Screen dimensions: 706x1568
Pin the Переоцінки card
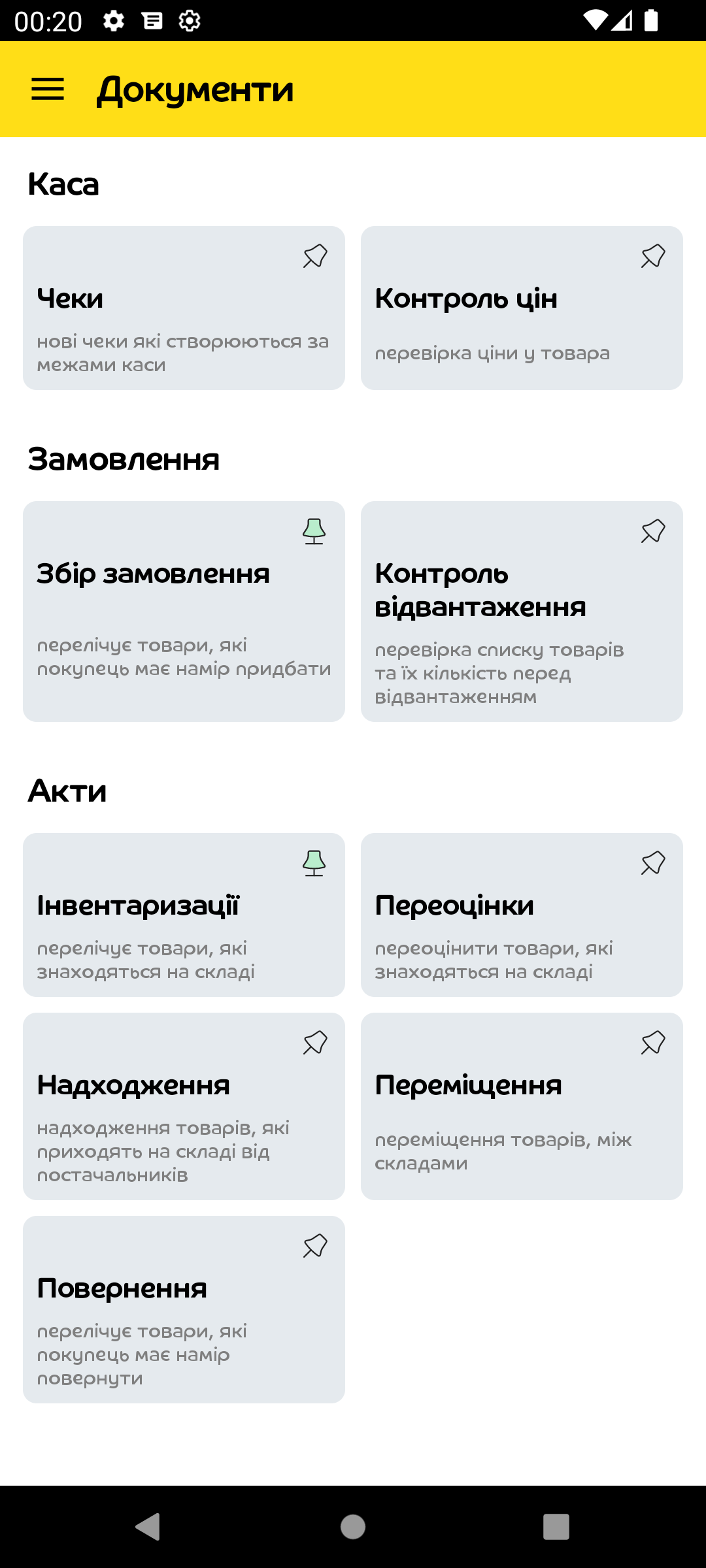point(653,863)
